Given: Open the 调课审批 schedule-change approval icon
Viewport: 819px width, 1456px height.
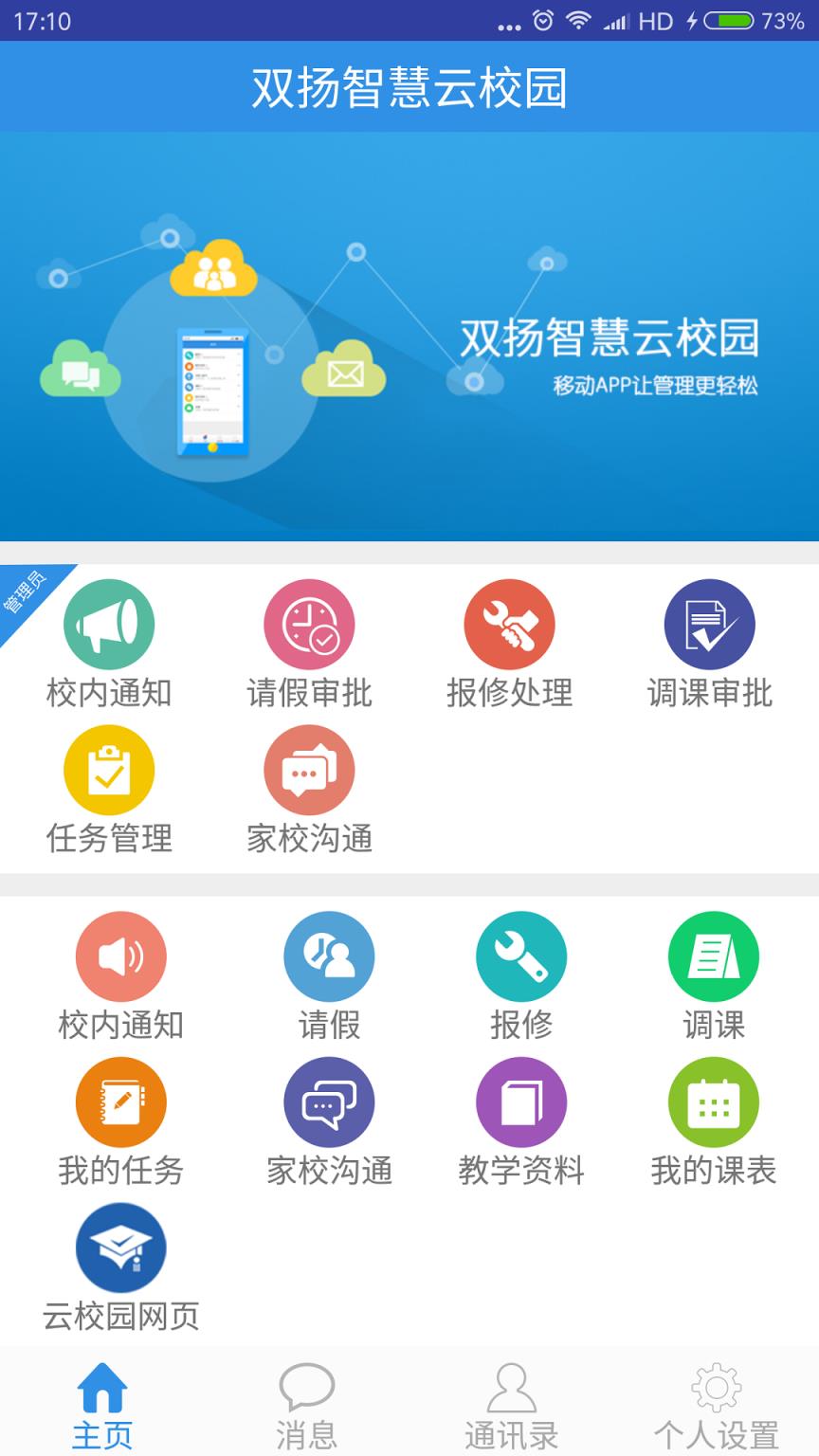Looking at the screenshot, I should point(711,624).
